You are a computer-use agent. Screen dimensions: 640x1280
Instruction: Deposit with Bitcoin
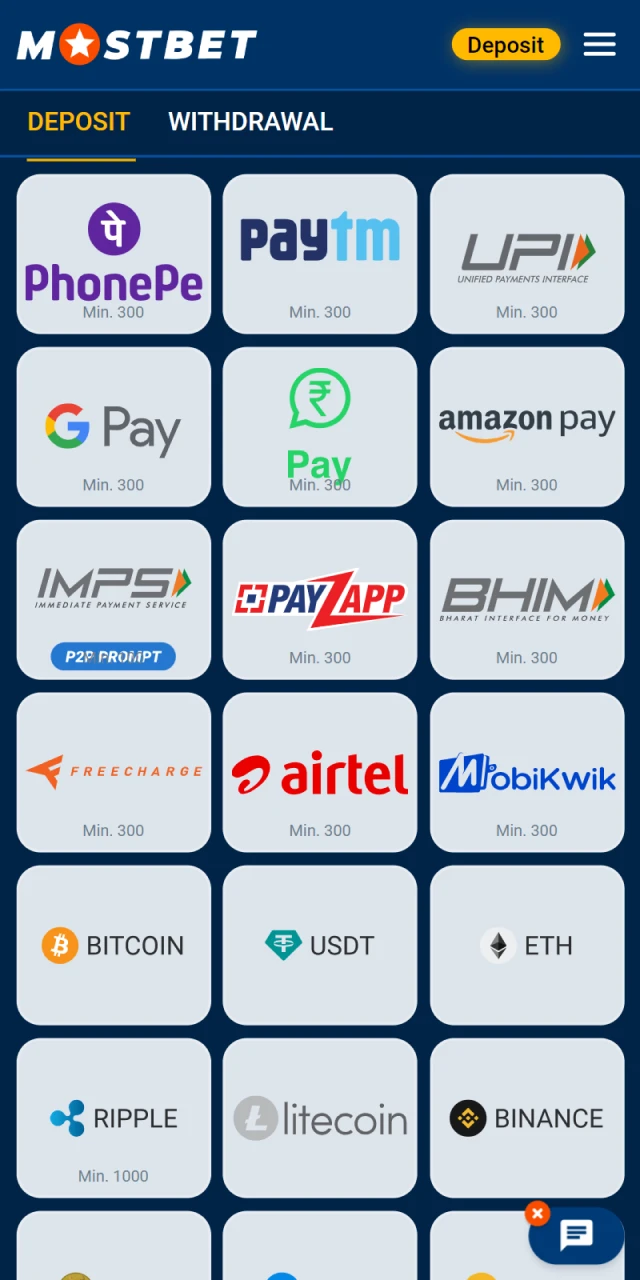tap(114, 945)
